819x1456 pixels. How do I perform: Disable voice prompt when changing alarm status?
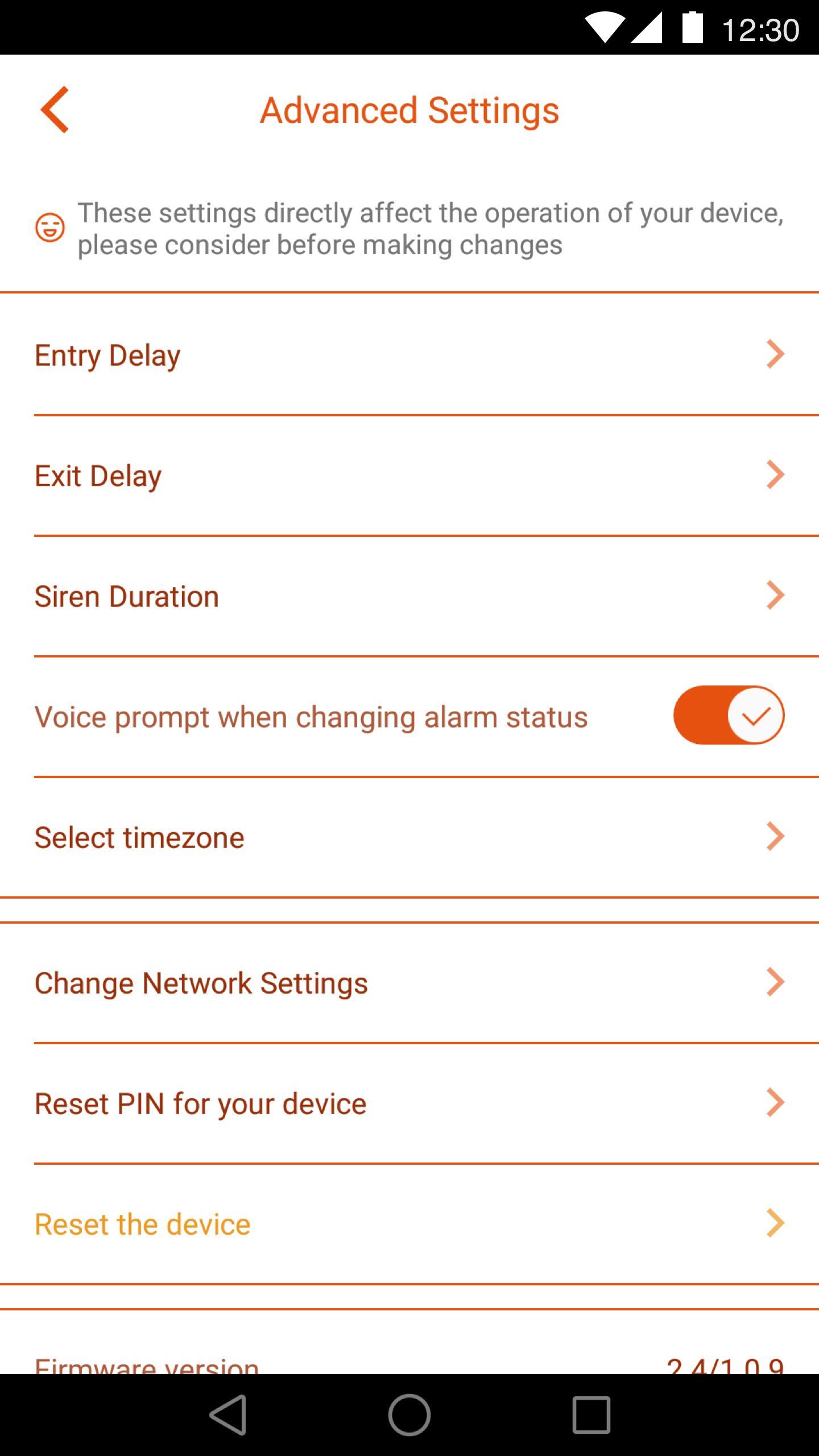[x=728, y=715]
